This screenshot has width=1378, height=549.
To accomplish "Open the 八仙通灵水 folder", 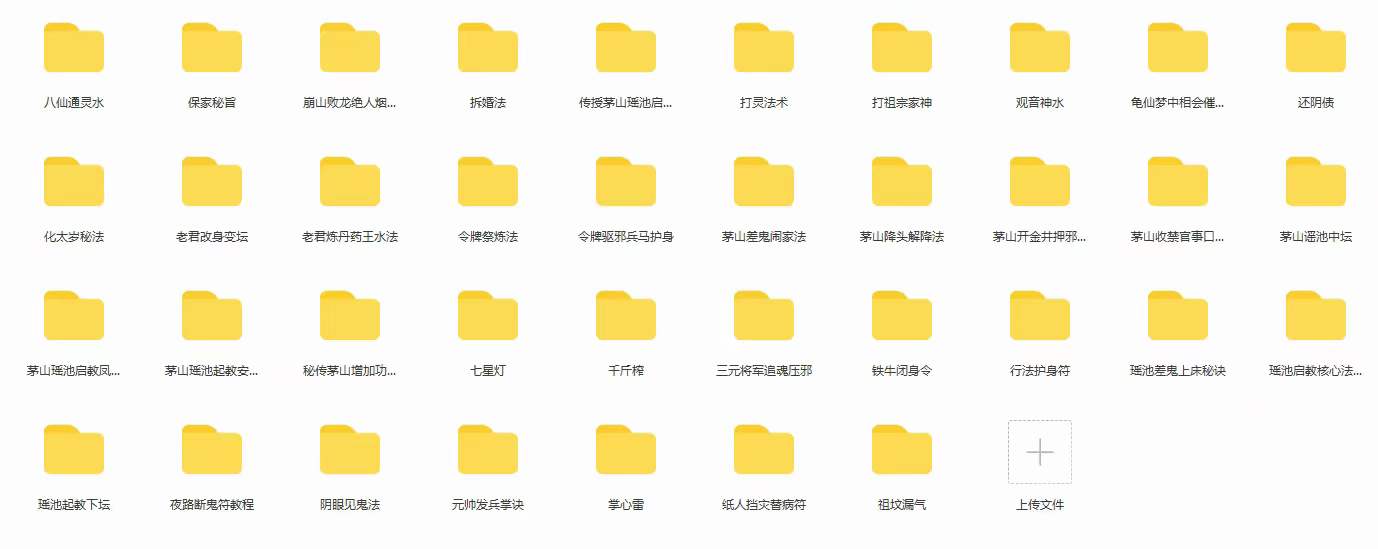I will 74,48.
